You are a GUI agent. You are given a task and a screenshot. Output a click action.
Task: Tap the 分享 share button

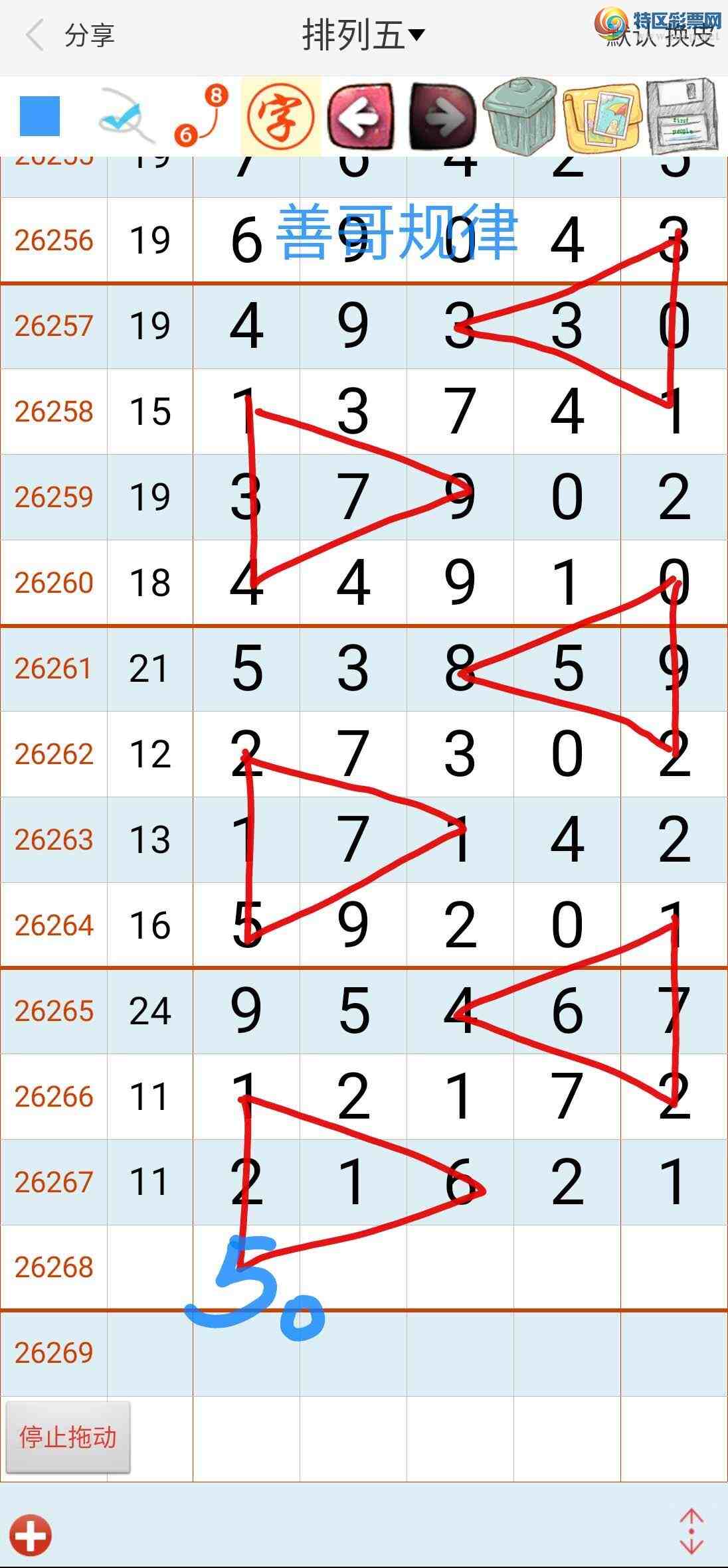pyautogui.click(x=89, y=35)
